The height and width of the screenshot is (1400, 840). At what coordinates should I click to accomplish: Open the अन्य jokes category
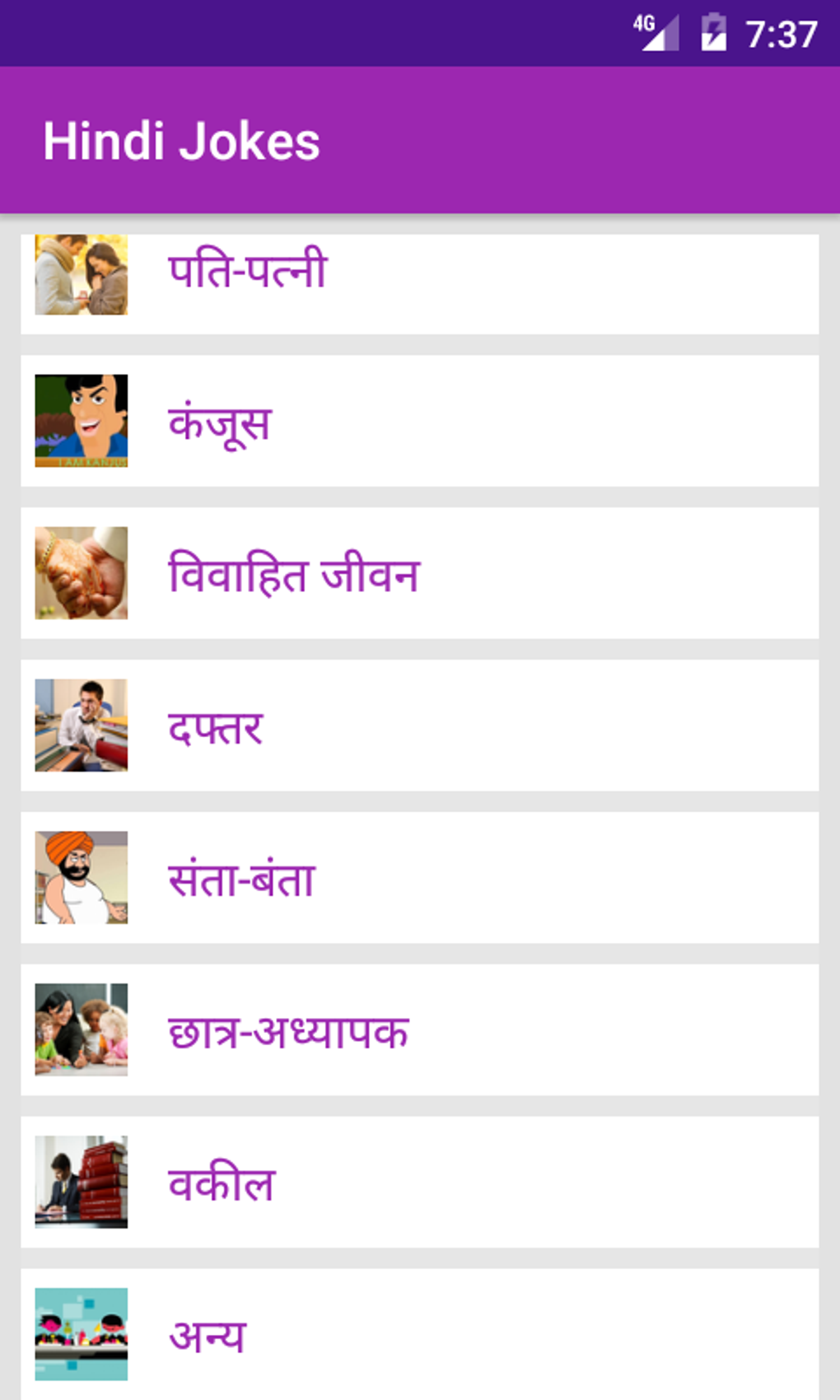pos(420,1334)
